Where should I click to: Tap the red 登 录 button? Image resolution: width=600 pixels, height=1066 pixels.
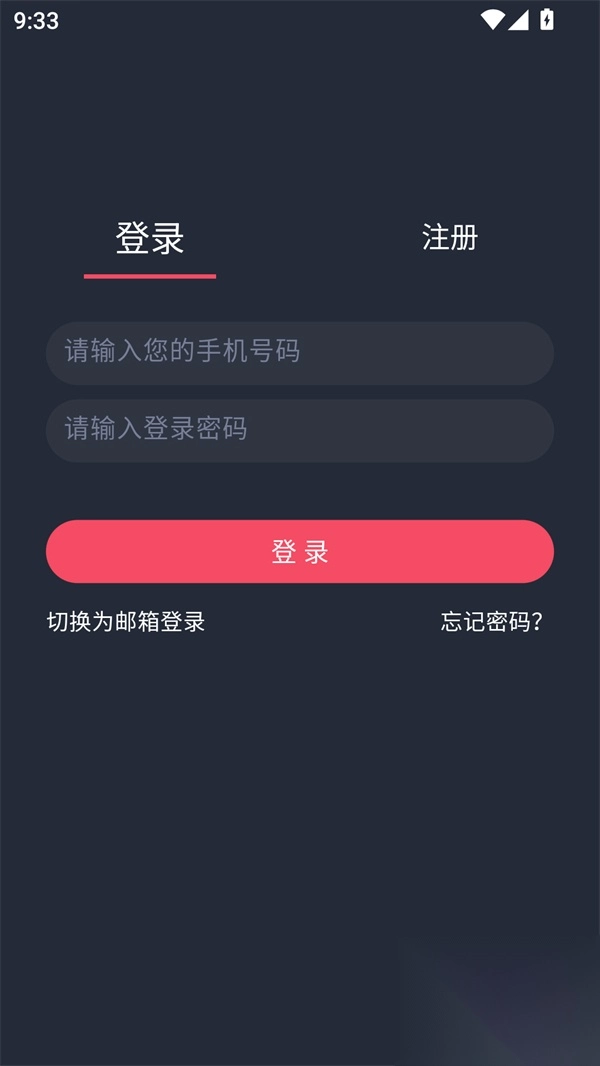coord(300,551)
